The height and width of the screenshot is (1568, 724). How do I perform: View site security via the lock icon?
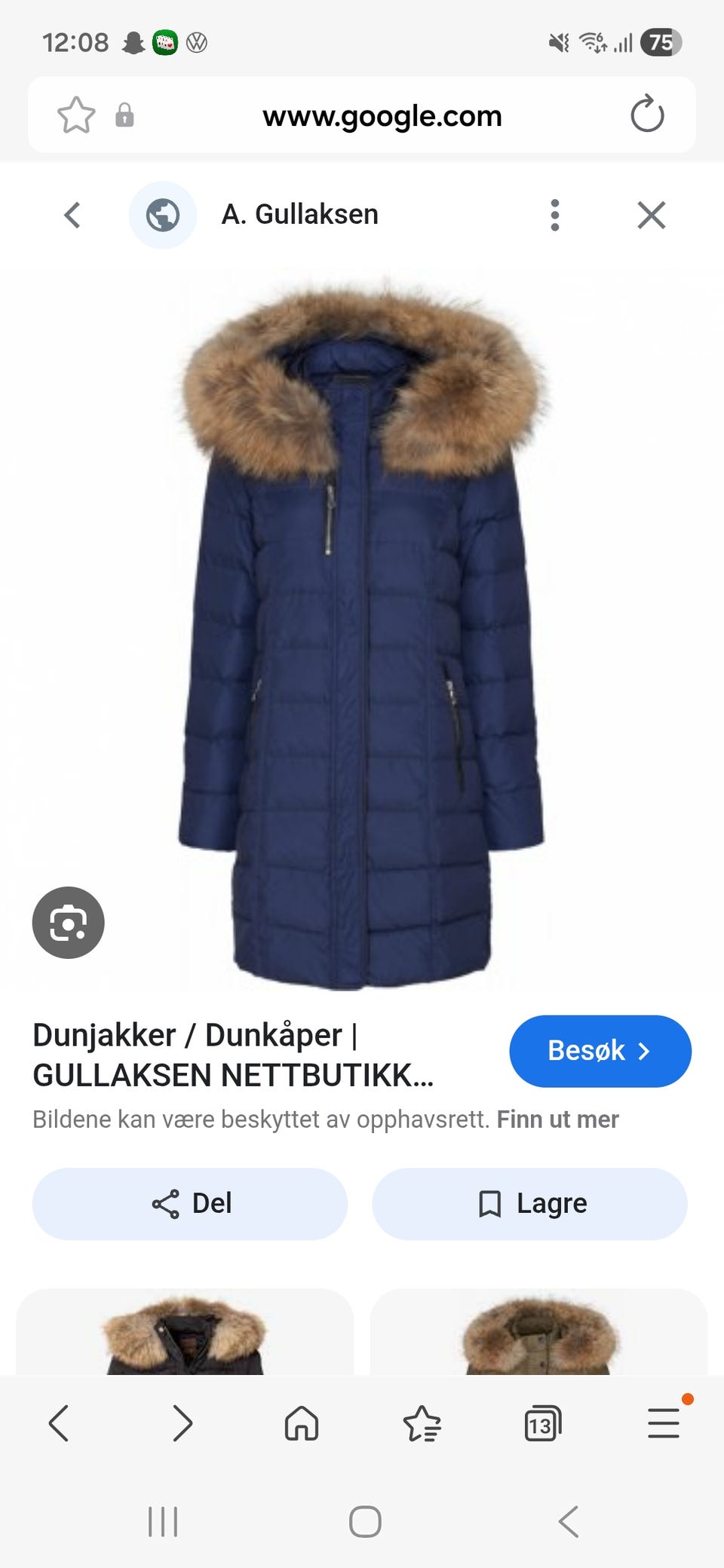click(x=125, y=115)
